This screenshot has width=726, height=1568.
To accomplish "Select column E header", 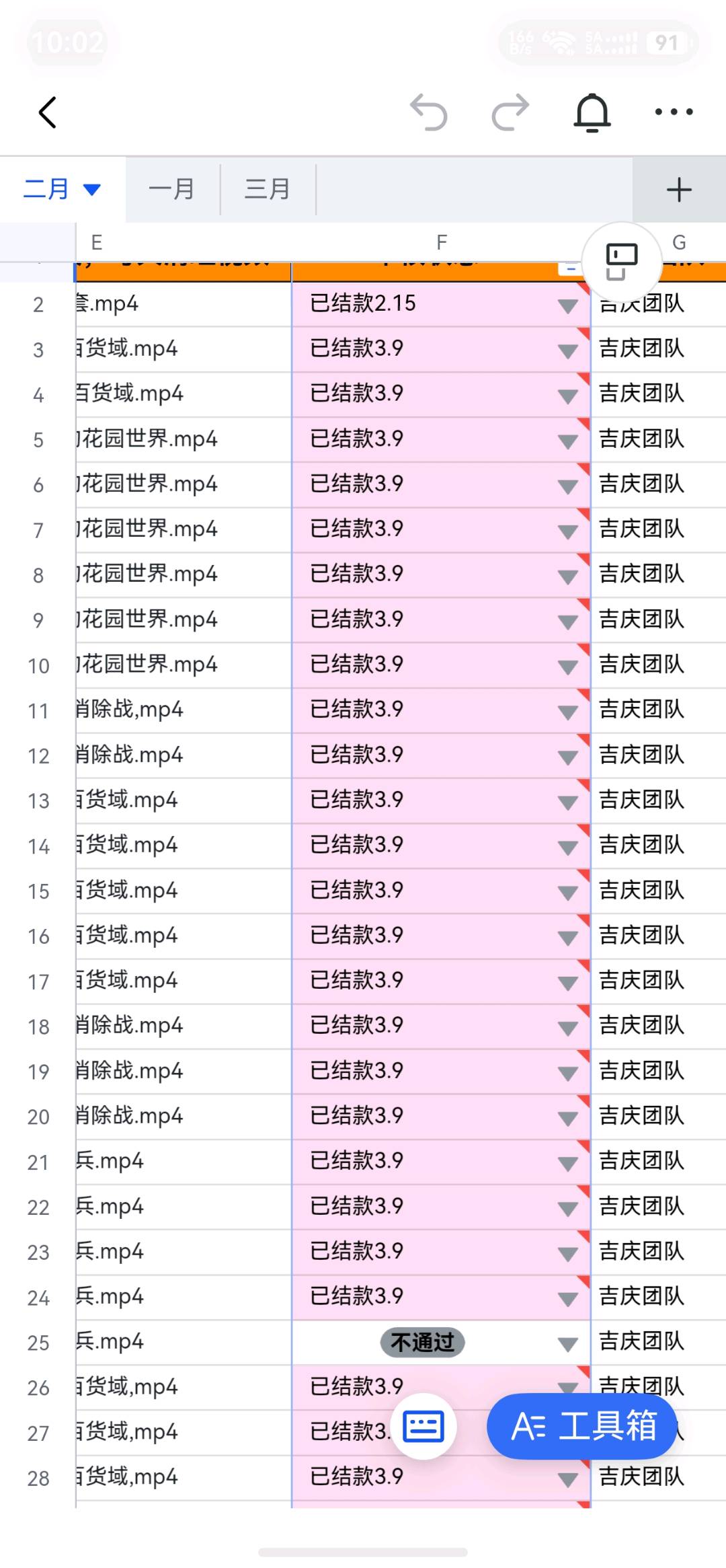I will 97,242.
